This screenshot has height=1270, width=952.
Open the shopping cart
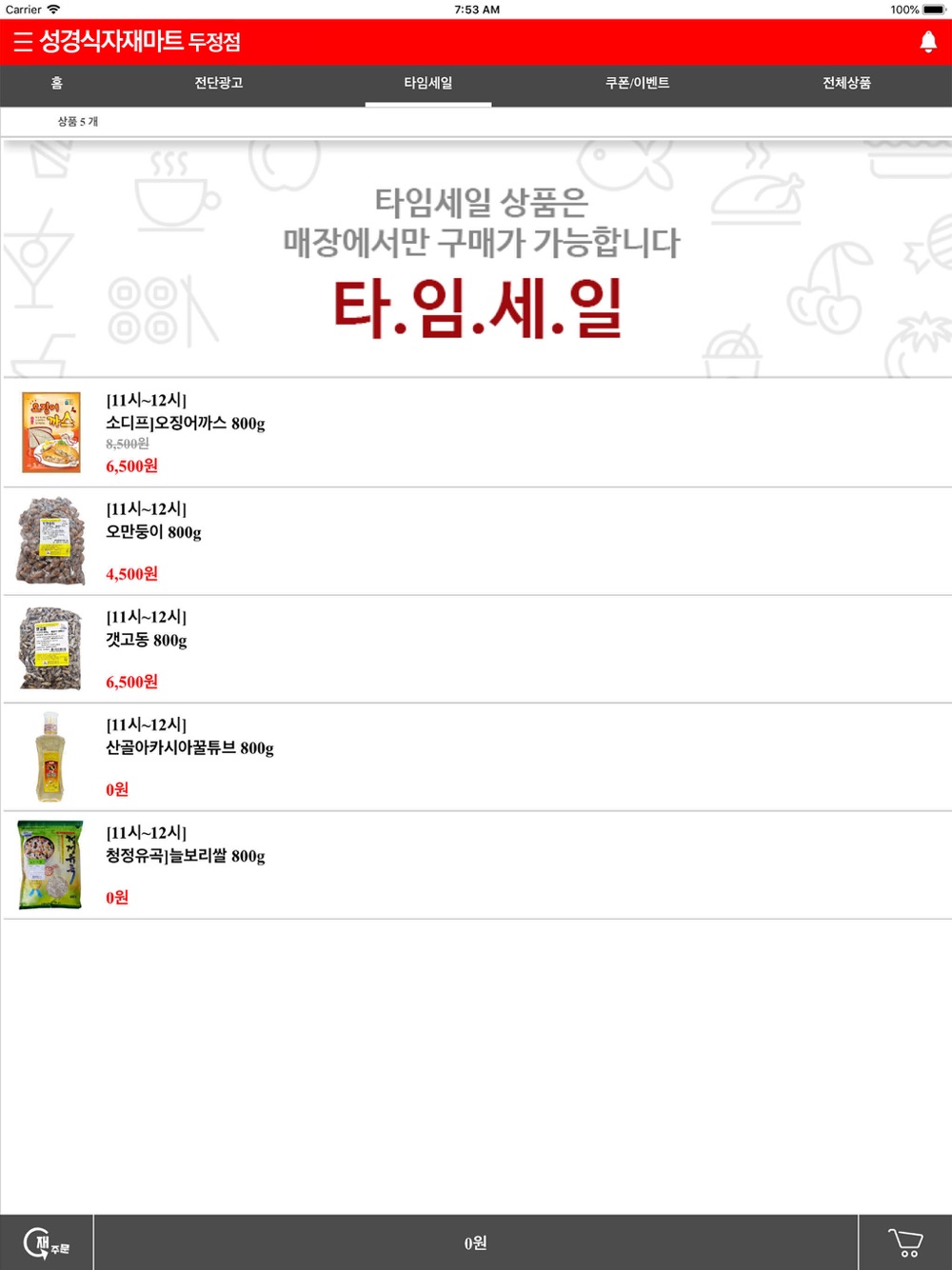(905, 1242)
